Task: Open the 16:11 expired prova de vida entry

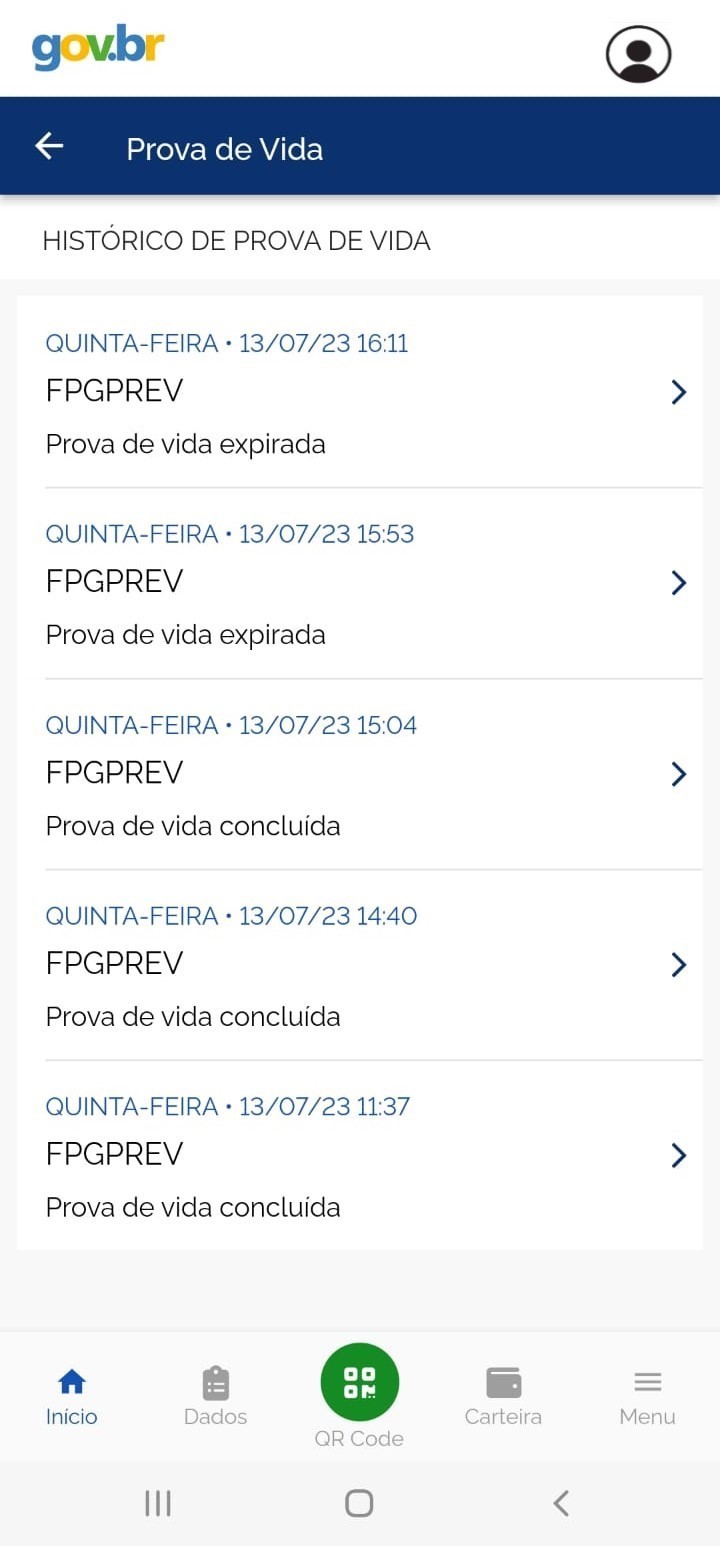Action: (x=360, y=392)
